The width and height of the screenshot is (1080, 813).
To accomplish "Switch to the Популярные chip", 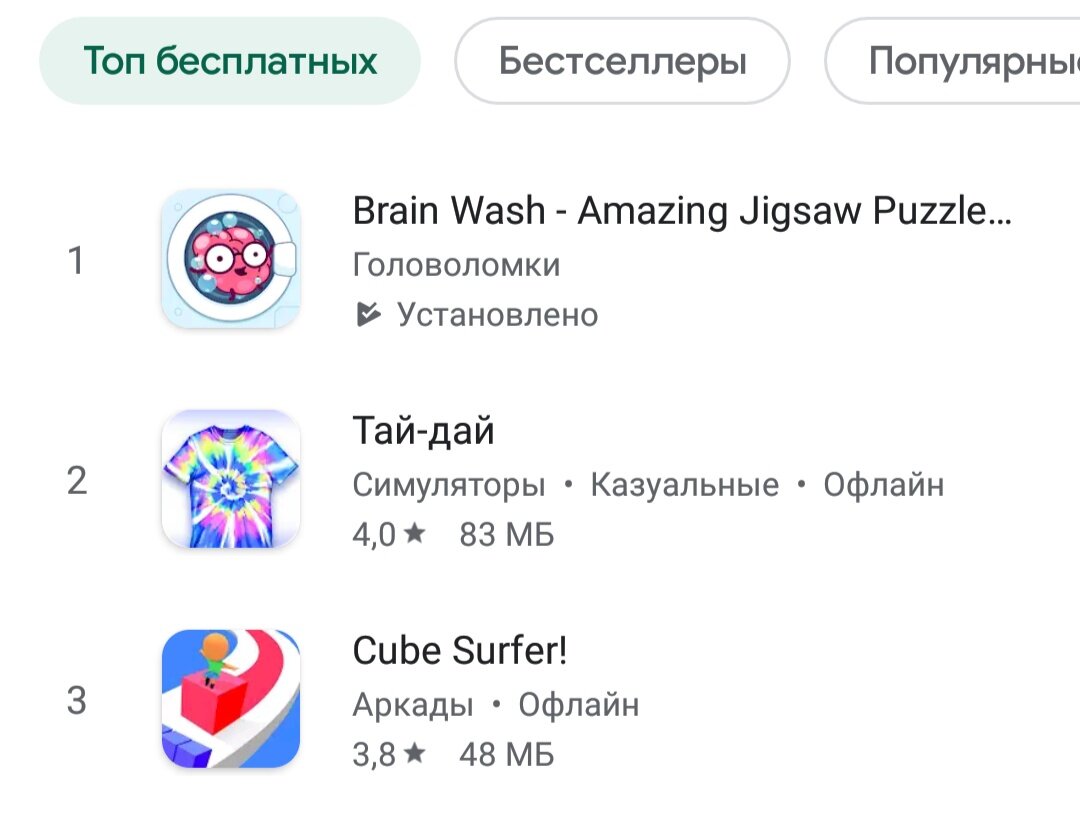I will 960,61.
